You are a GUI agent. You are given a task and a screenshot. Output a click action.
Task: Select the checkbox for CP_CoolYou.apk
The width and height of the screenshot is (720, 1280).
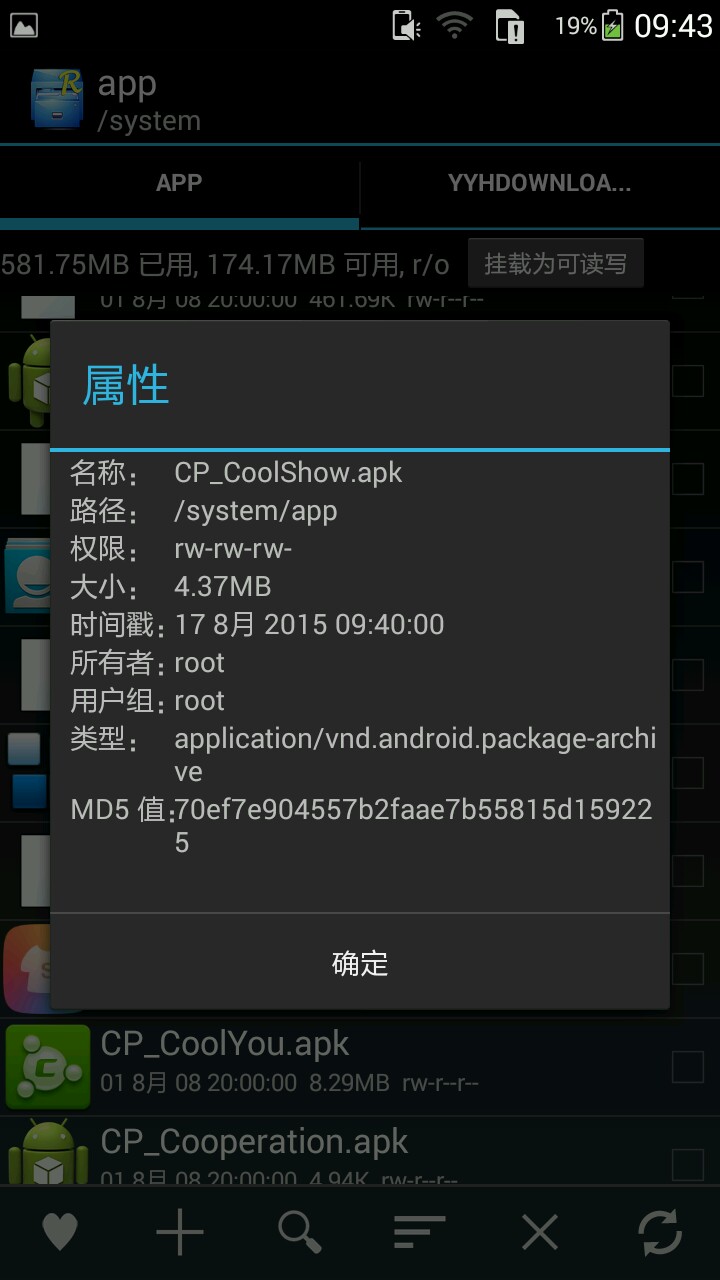point(687,1066)
